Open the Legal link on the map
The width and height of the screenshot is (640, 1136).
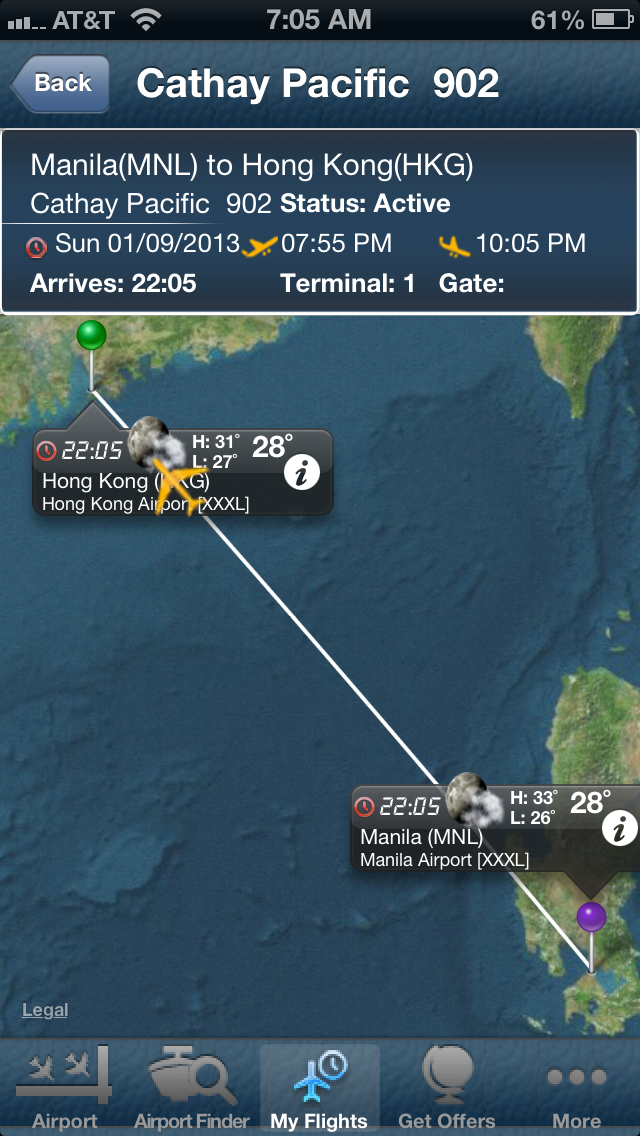45,1010
